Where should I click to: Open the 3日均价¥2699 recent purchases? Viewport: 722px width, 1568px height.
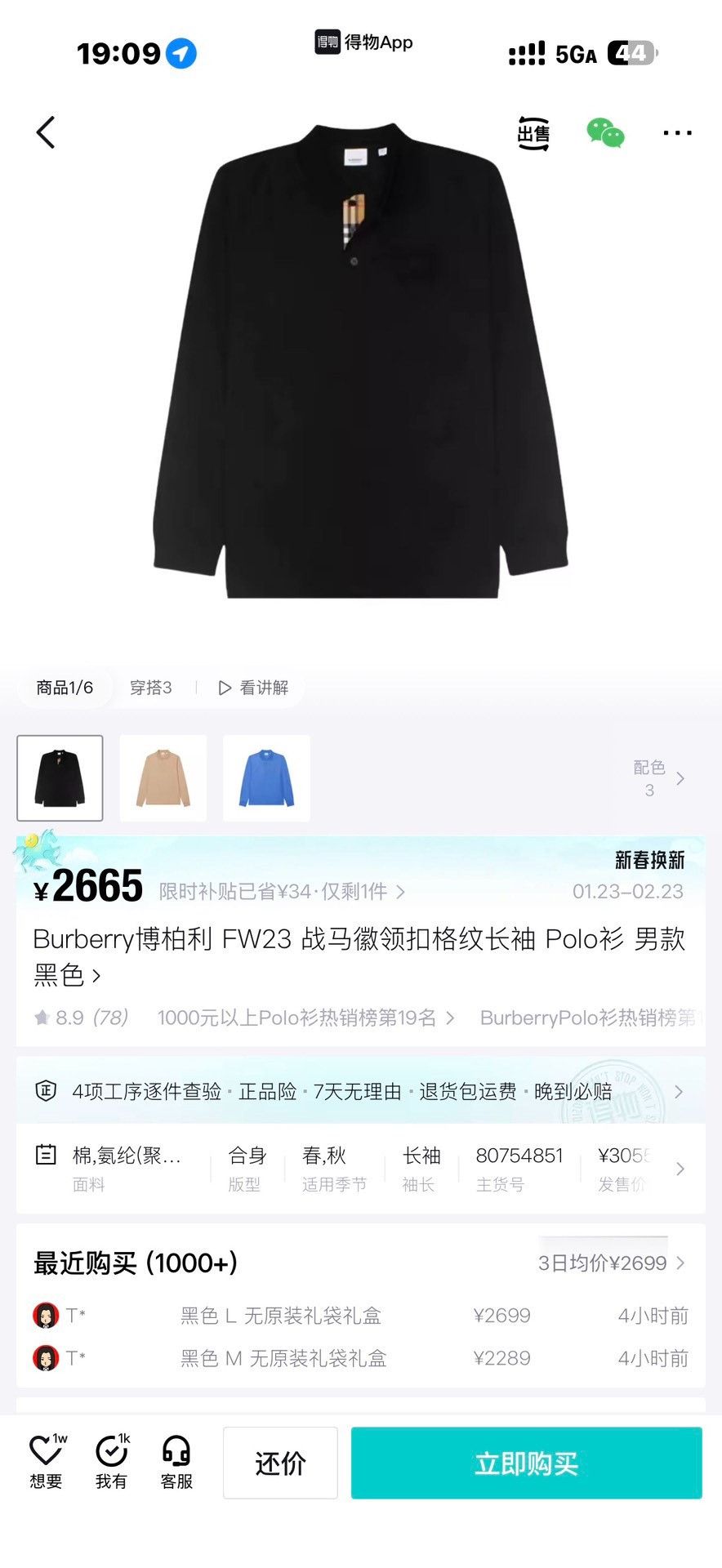coord(611,1263)
